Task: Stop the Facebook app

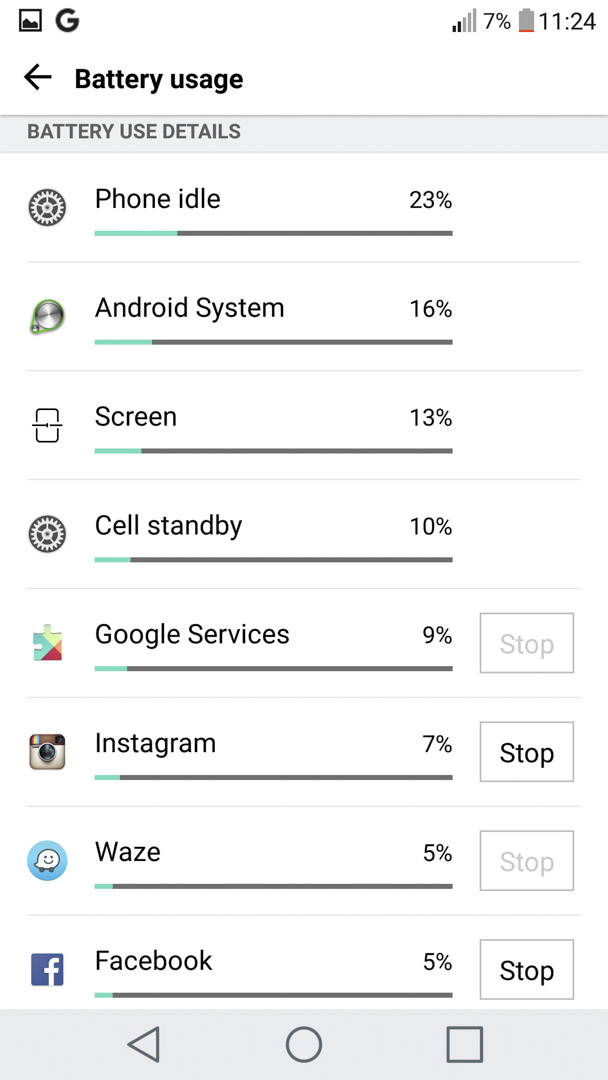Action: (x=527, y=969)
